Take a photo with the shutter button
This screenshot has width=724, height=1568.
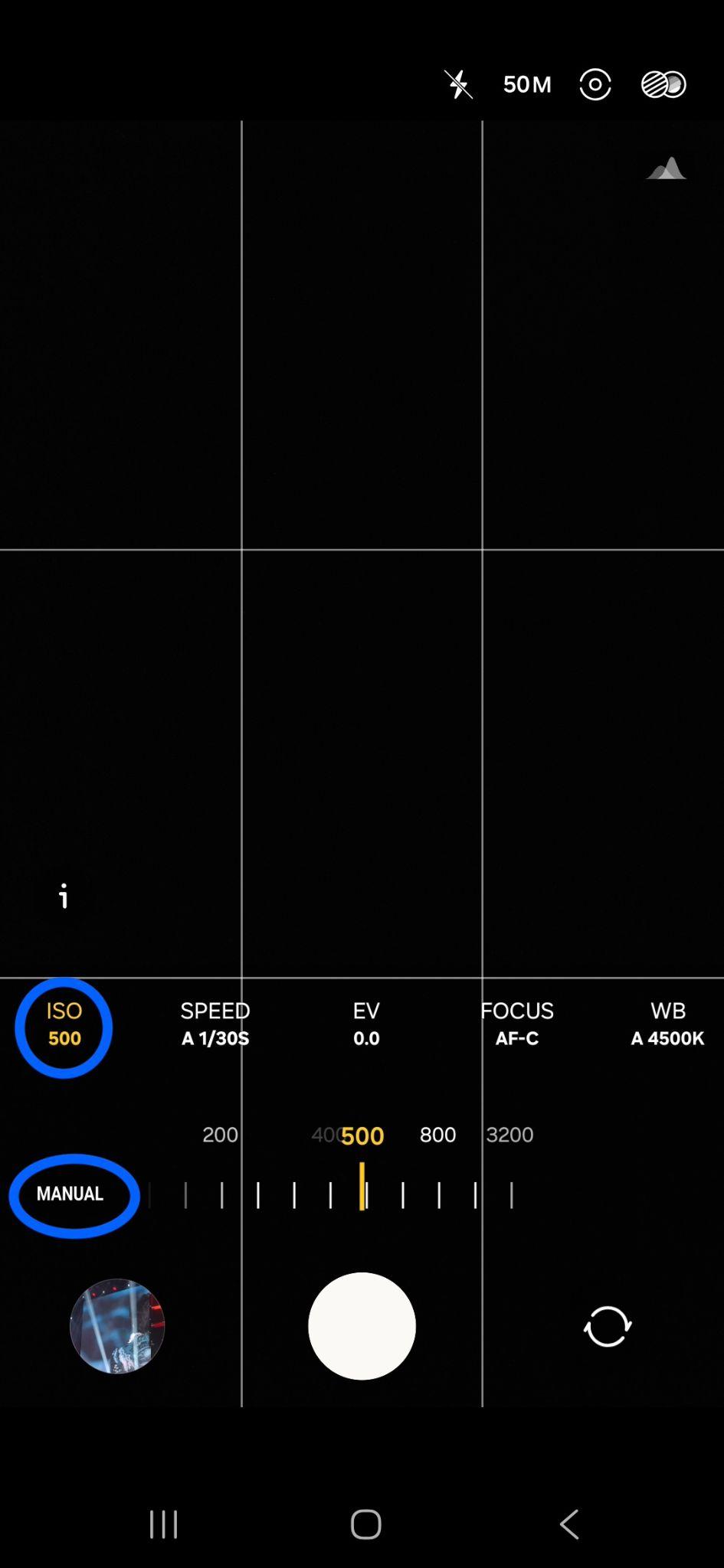[x=362, y=1326]
